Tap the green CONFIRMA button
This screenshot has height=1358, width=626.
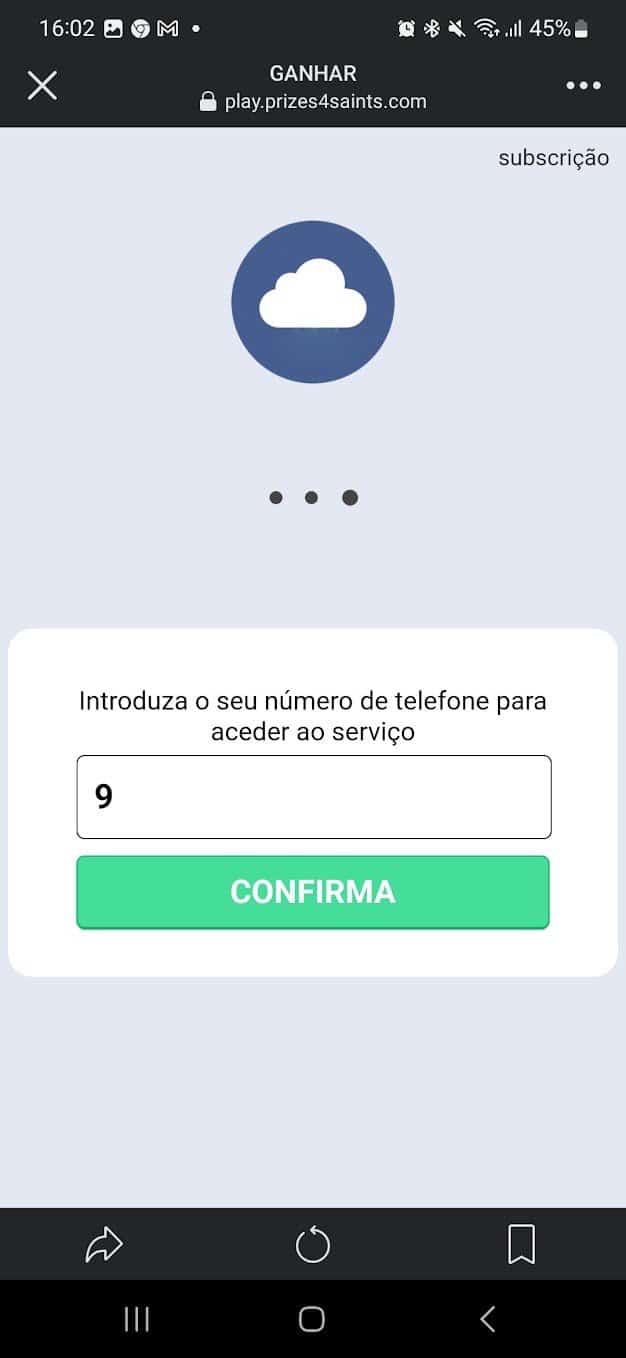[x=313, y=892]
